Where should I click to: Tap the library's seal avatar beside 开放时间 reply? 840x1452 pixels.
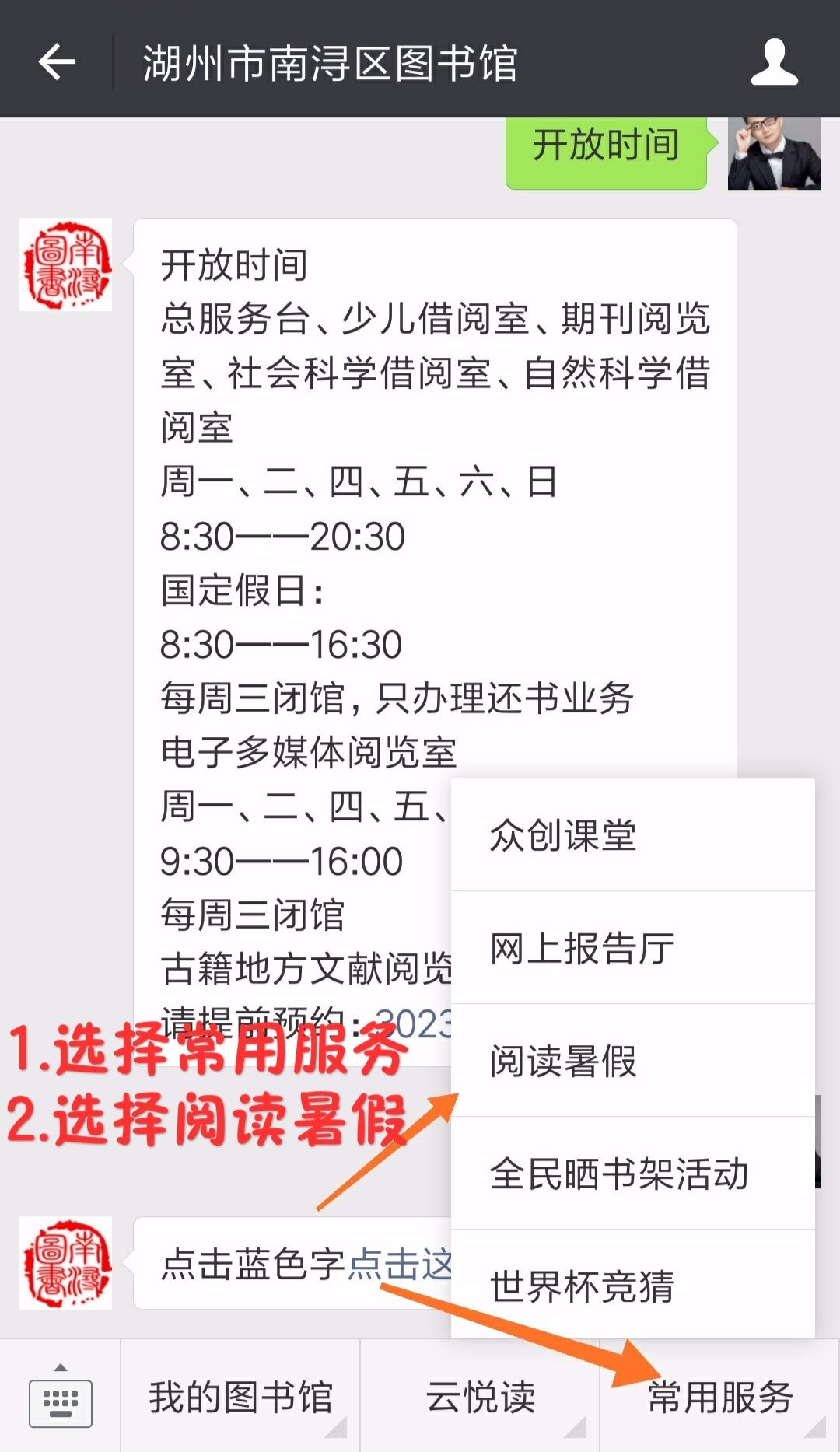point(65,265)
